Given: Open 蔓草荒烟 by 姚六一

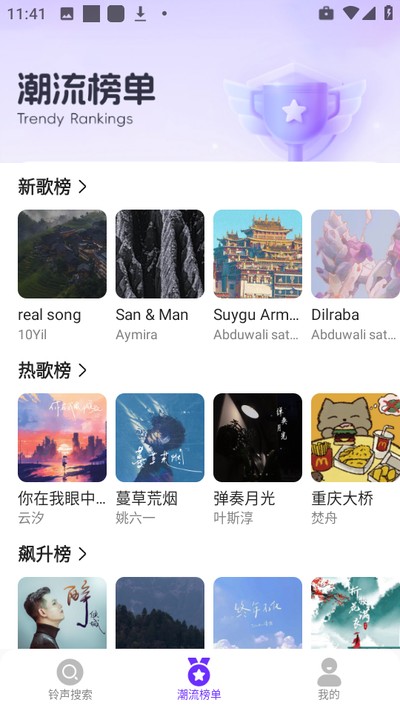Looking at the screenshot, I should coord(160,459).
